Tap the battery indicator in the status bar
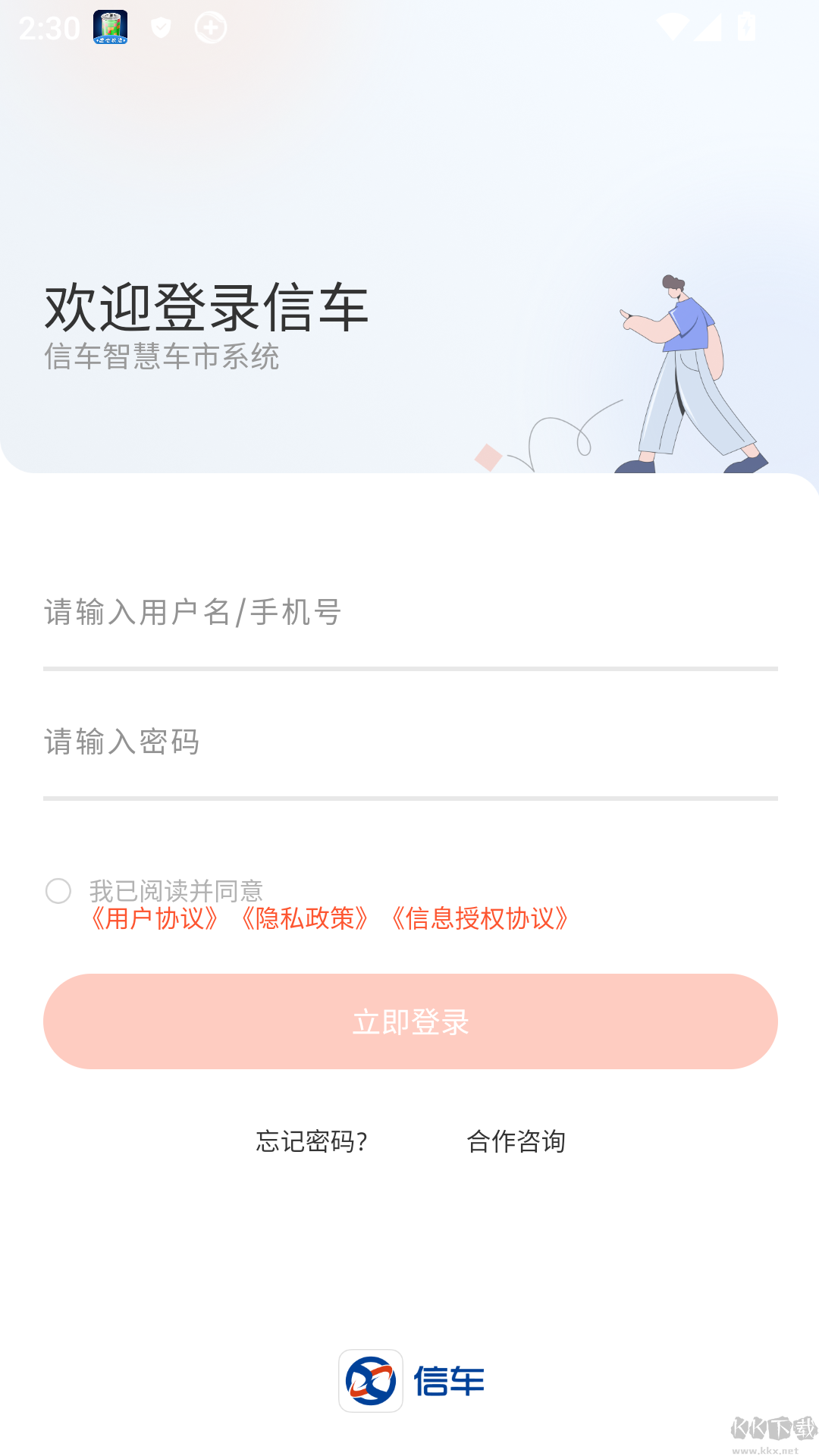The image size is (819, 1456). [x=743, y=27]
